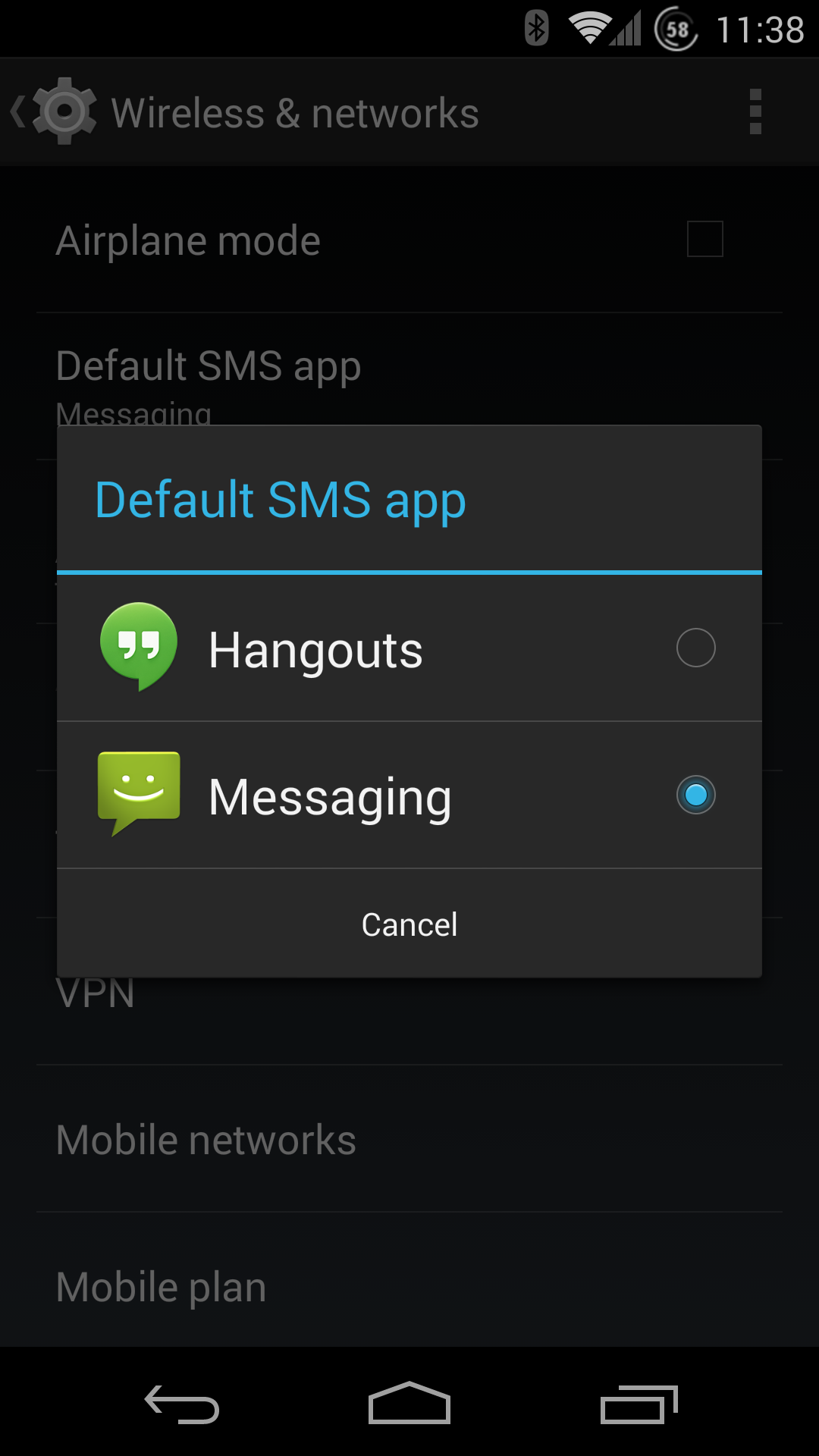Go to the home screen
Screen dimensions: 819x1456
[409, 1403]
